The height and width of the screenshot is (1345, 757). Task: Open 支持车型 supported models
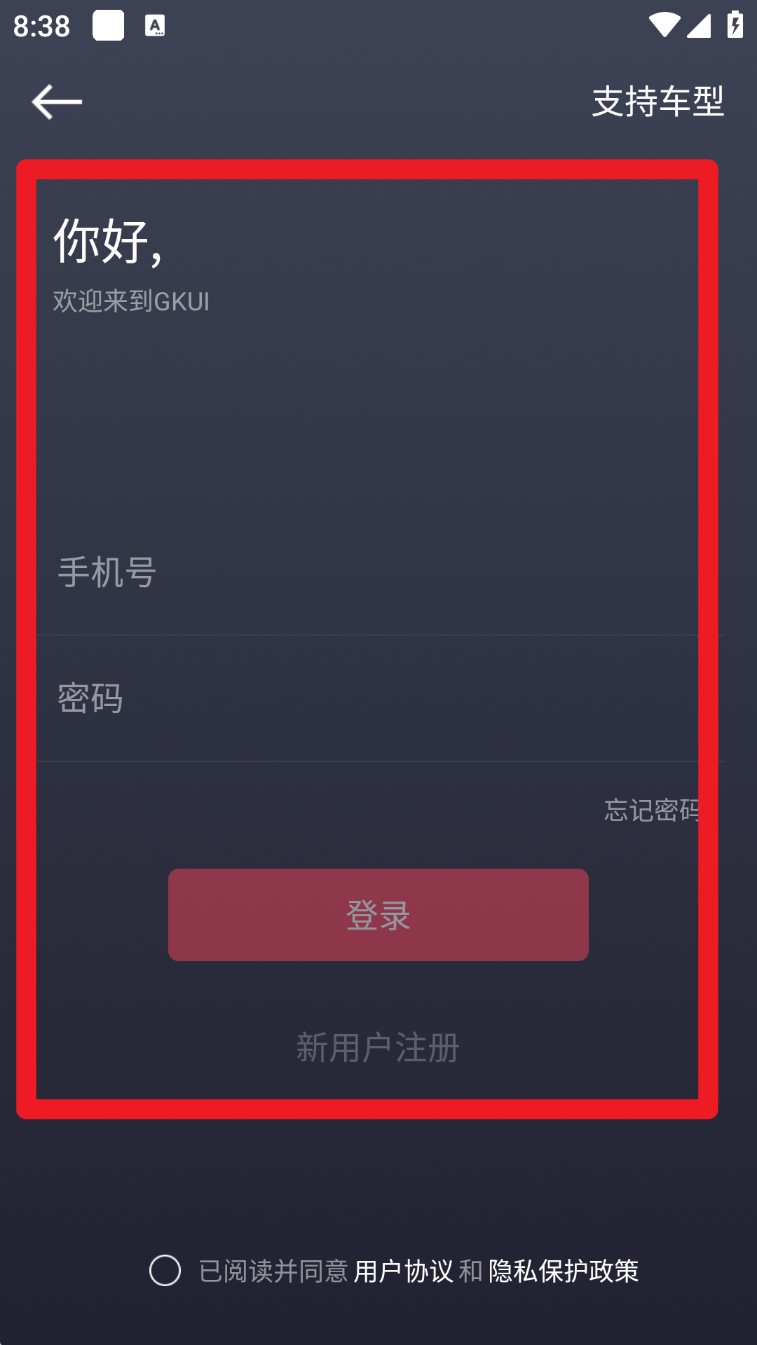tap(657, 102)
